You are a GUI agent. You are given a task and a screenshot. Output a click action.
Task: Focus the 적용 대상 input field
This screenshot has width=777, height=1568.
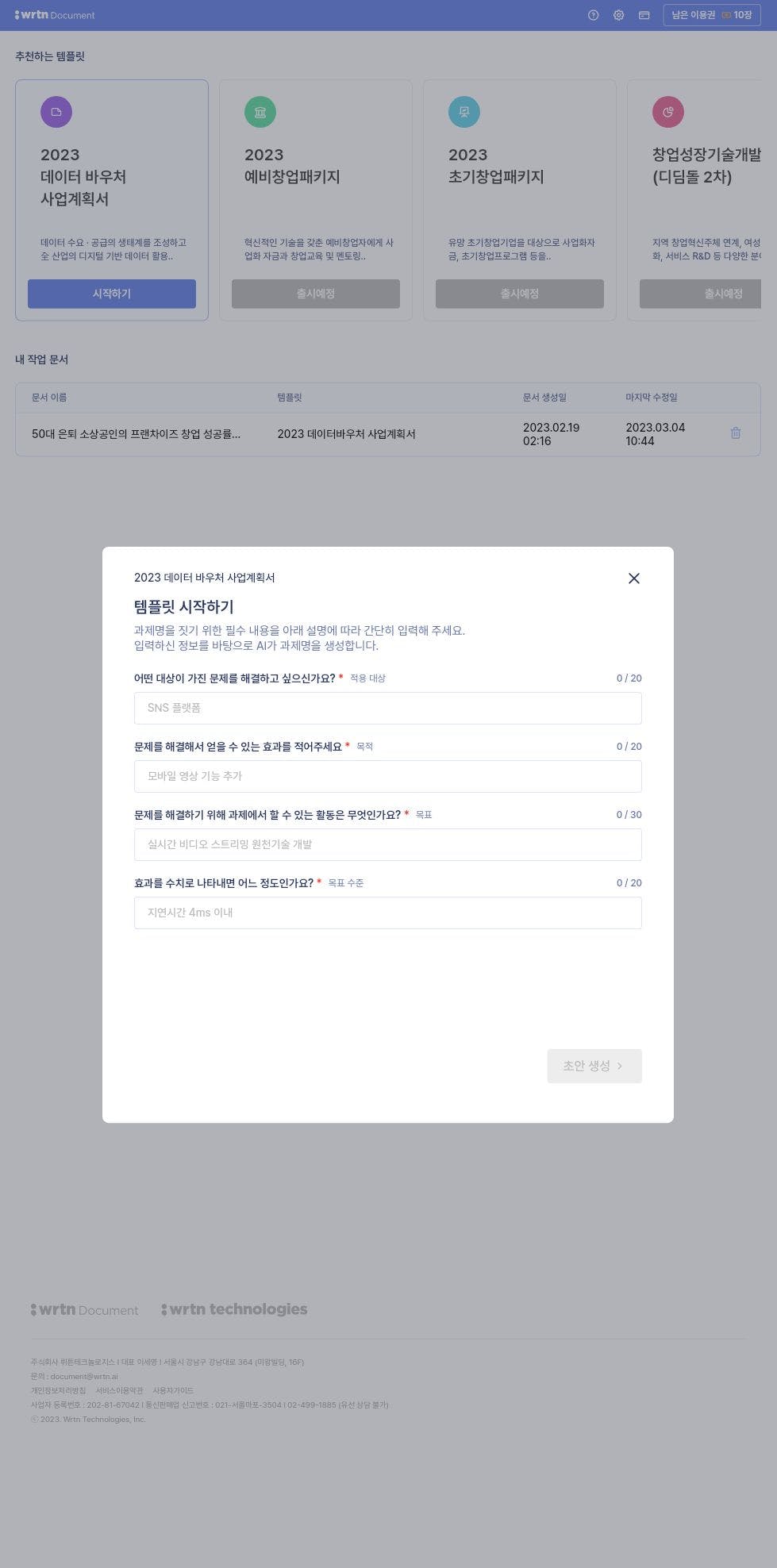click(x=387, y=708)
